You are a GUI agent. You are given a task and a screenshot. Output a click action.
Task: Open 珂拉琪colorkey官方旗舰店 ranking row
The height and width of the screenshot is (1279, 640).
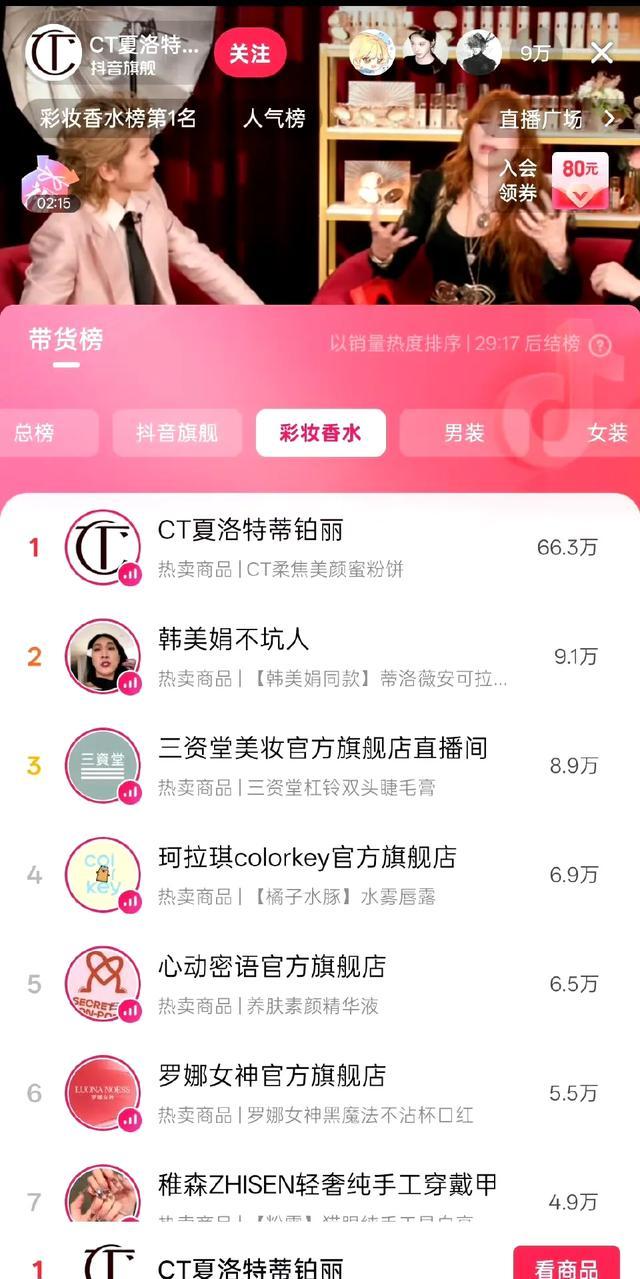tap(320, 874)
